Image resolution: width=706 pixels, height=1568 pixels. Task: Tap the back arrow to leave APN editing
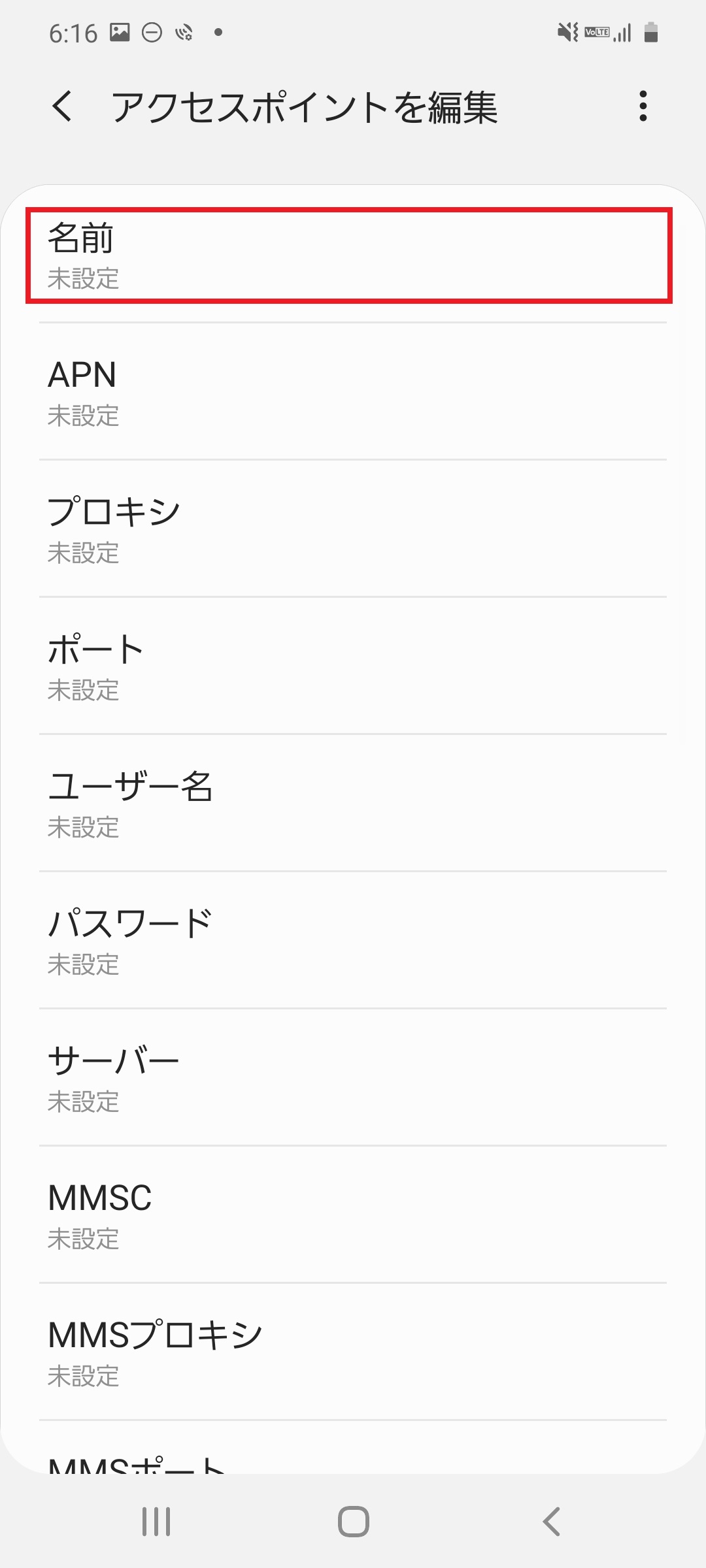62,108
